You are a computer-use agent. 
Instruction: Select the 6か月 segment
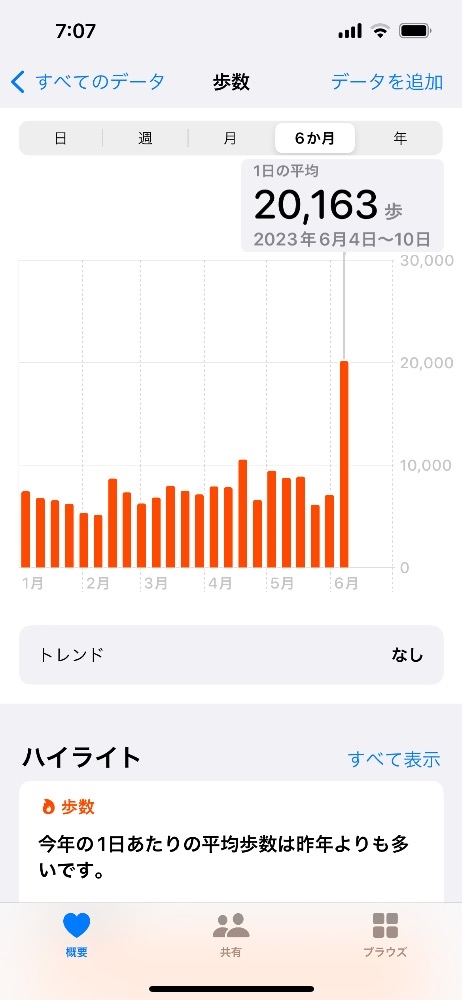[x=315, y=138]
